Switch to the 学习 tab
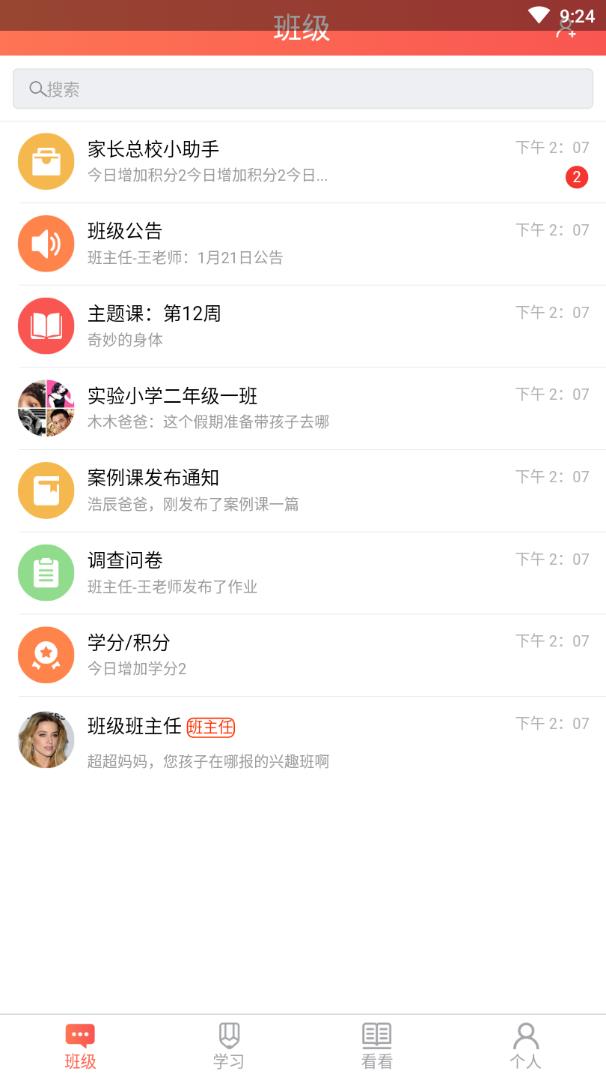Viewport: 606px width, 1080px height. 229,1046
